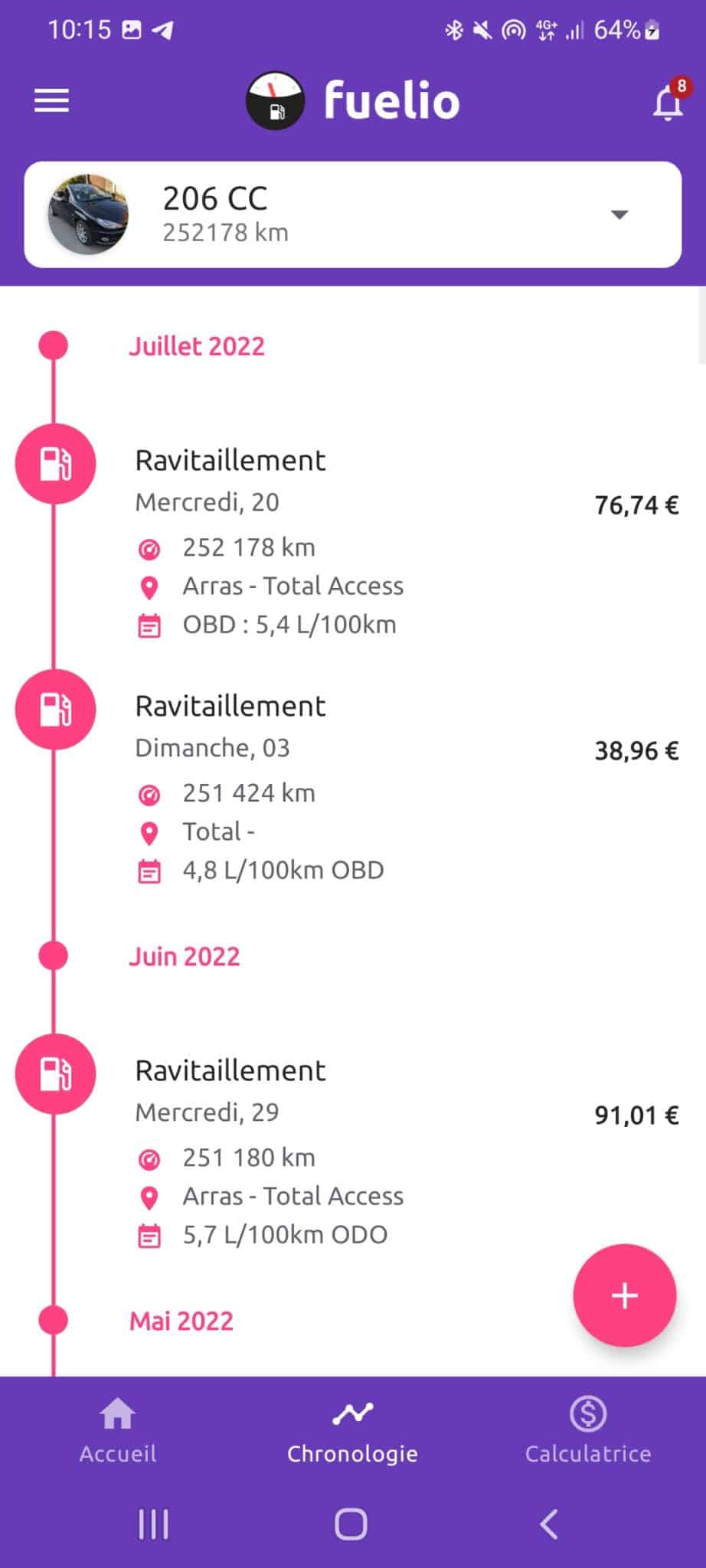The image size is (706, 1568).
Task: Open notifications via the bell icon
Action: (665, 100)
